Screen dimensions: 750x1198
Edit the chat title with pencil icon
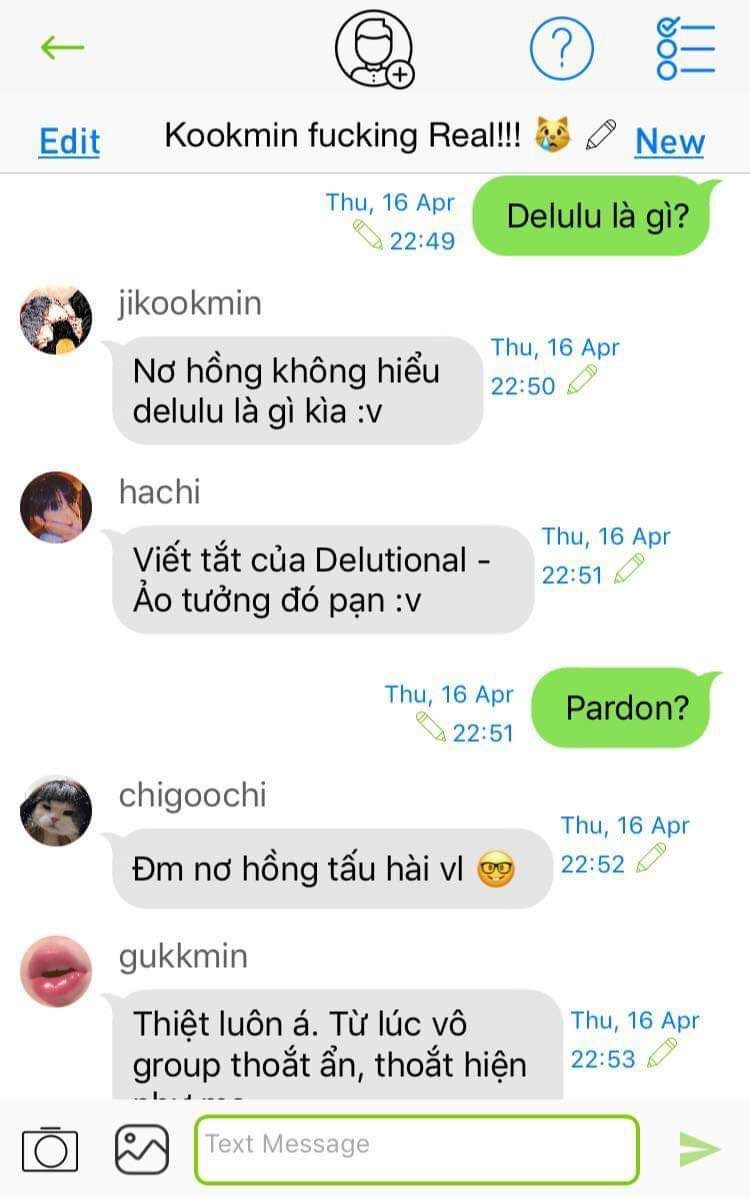[601, 135]
